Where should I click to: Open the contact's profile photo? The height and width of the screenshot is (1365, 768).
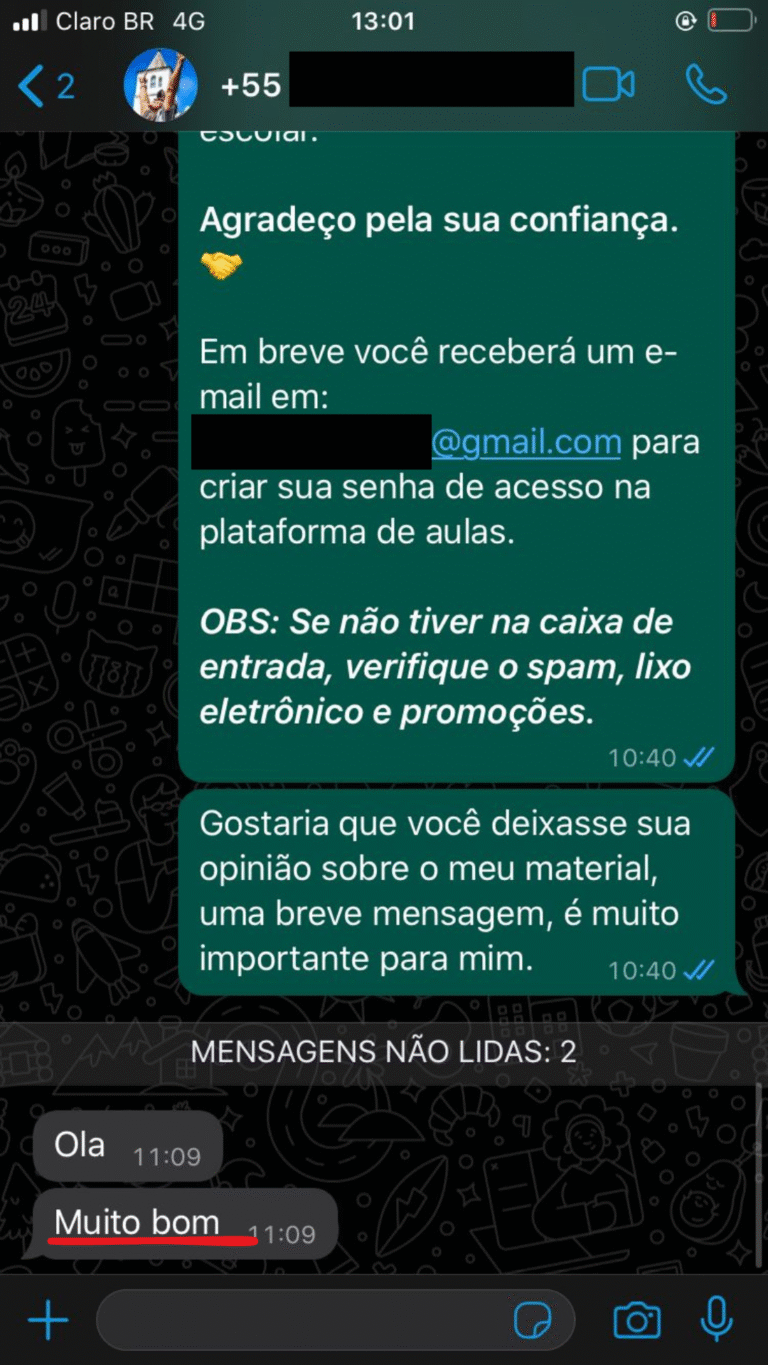pos(160,86)
